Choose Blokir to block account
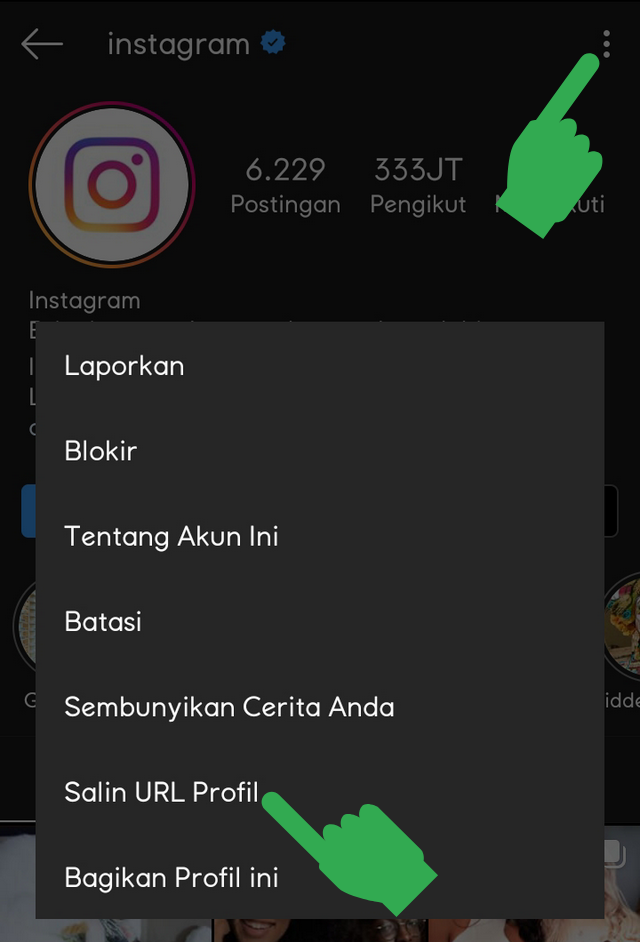The image size is (640, 942). coord(101,451)
